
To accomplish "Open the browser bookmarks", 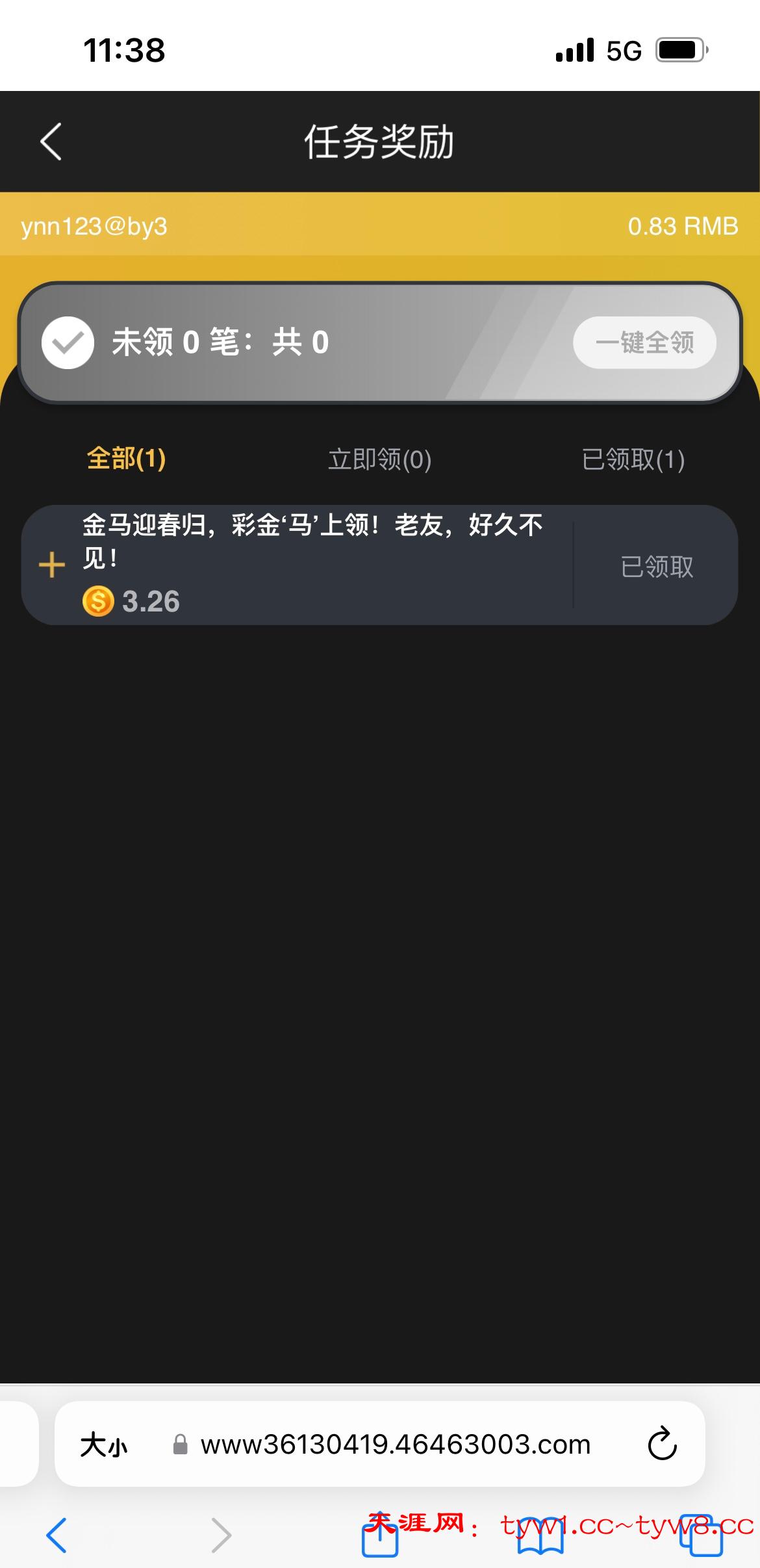I will coord(540,1536).
